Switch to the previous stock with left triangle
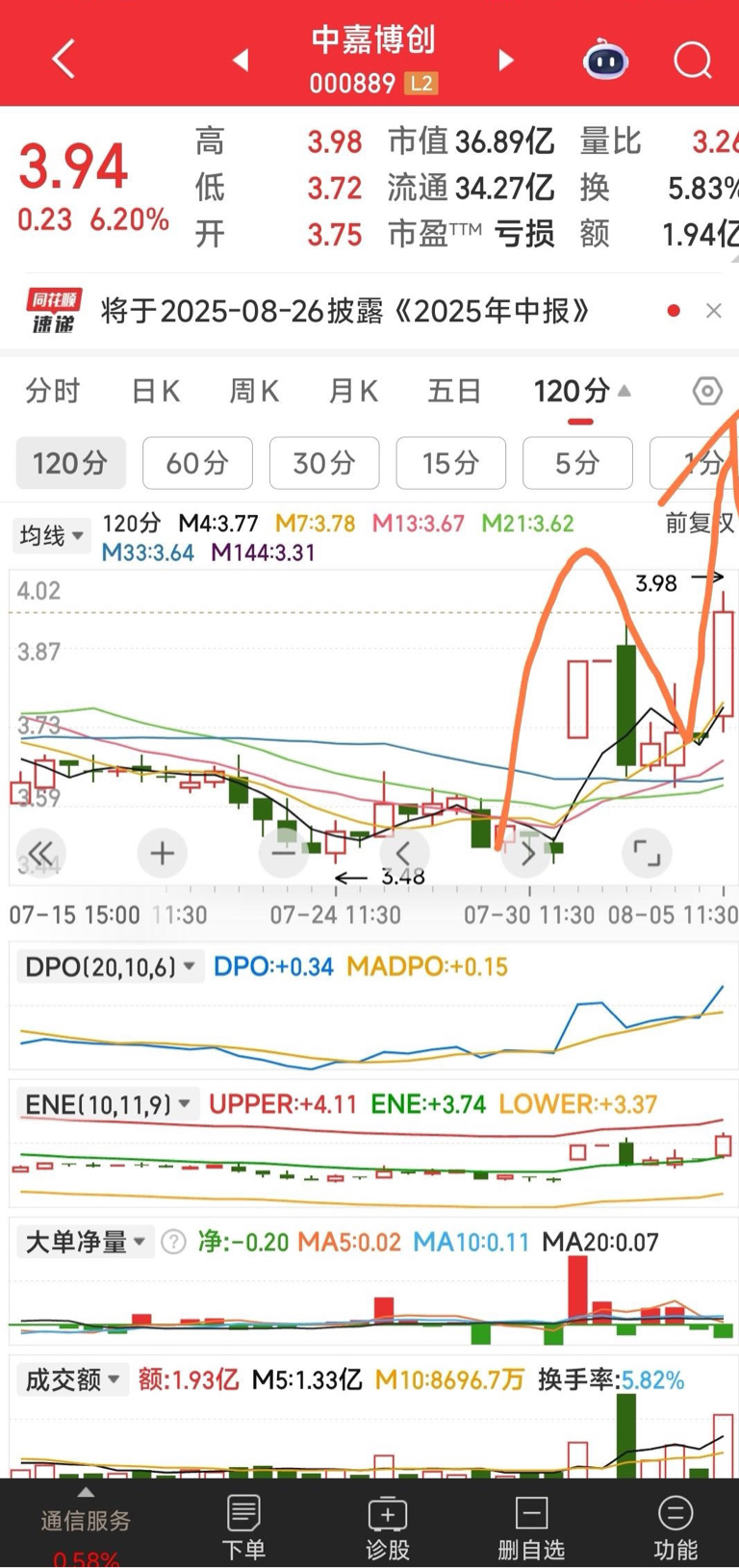 point(241,61)
